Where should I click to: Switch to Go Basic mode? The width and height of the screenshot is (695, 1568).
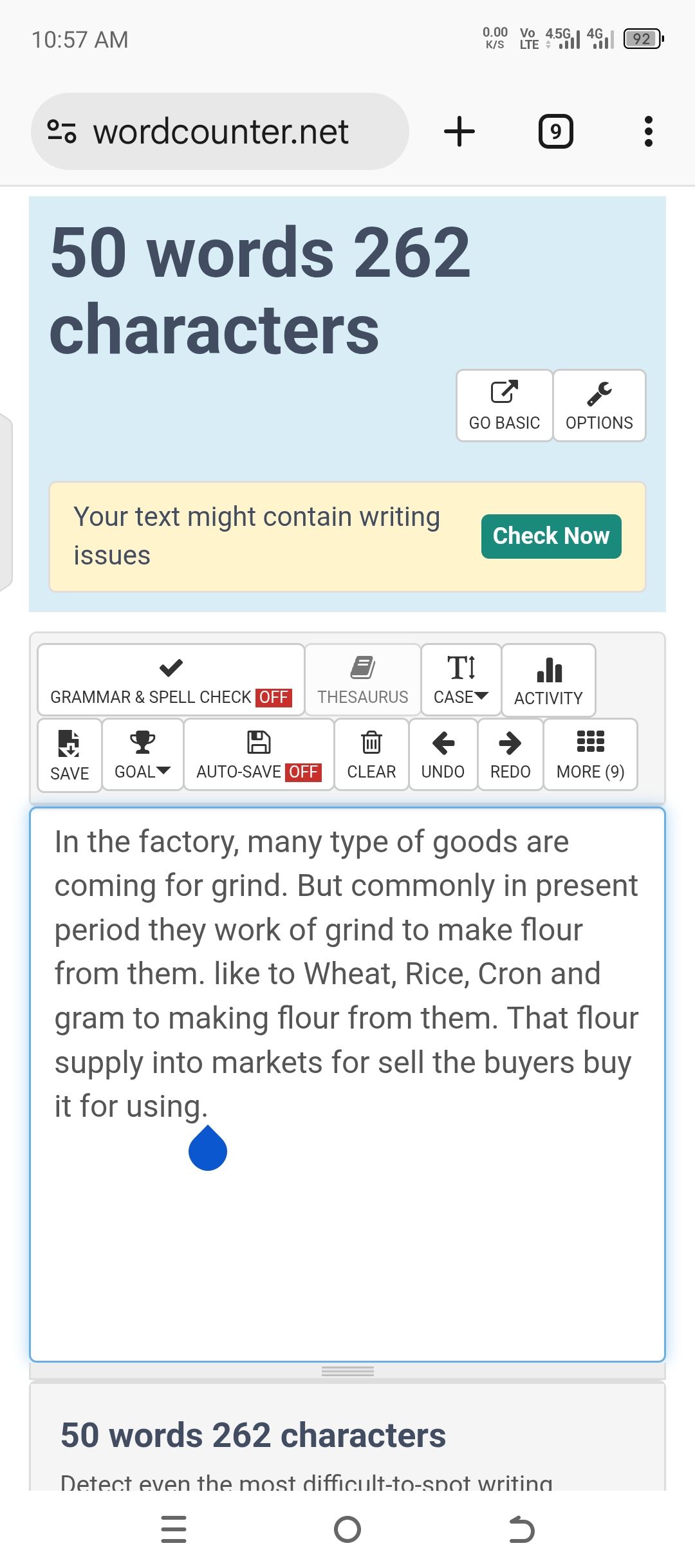click(505, 406)
